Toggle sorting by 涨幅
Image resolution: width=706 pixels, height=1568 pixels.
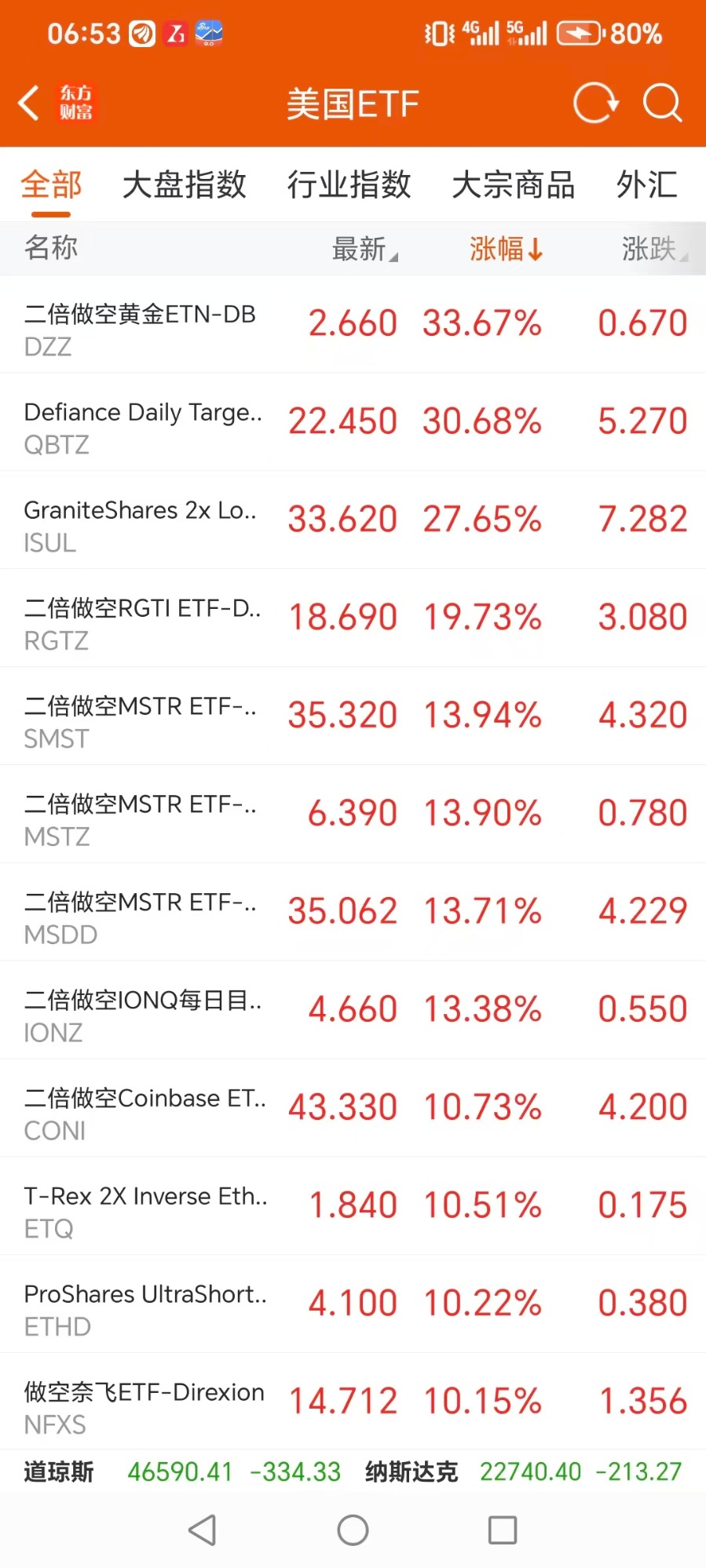[x=506, y=249]
